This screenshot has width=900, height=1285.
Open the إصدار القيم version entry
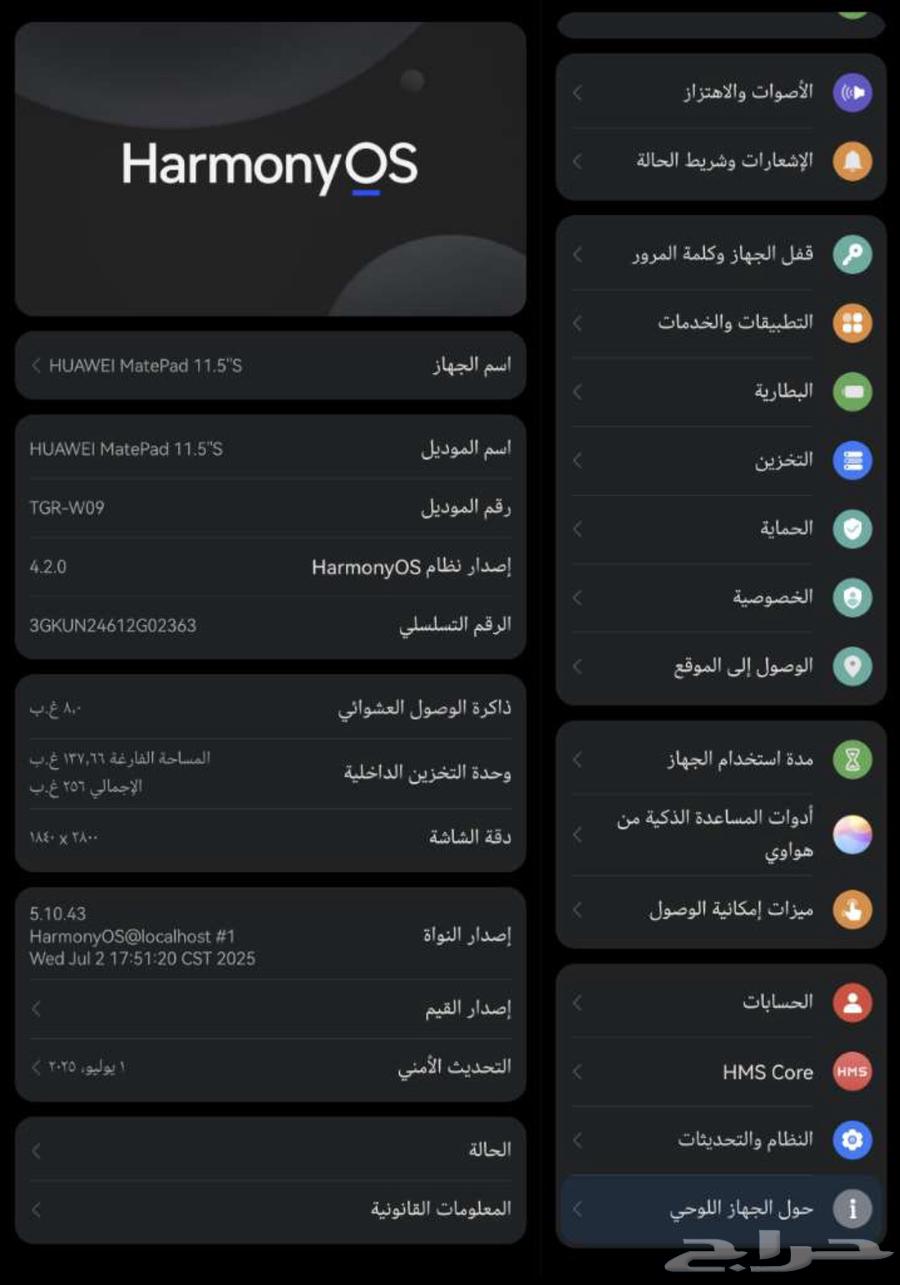[x=270, y=1008]
